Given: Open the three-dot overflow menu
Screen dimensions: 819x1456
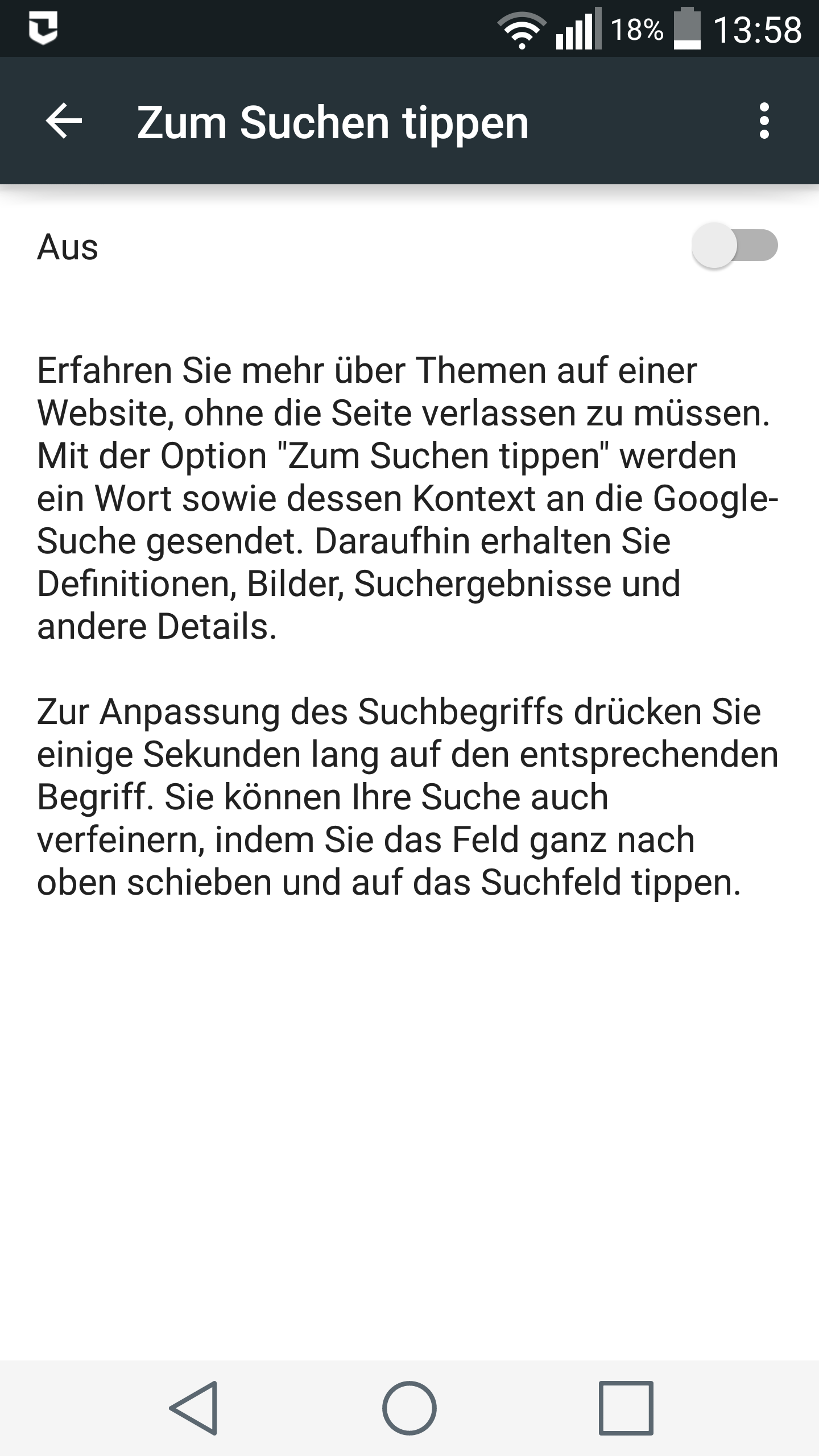Looking at the screenshot, I should [x=764, y=121].
